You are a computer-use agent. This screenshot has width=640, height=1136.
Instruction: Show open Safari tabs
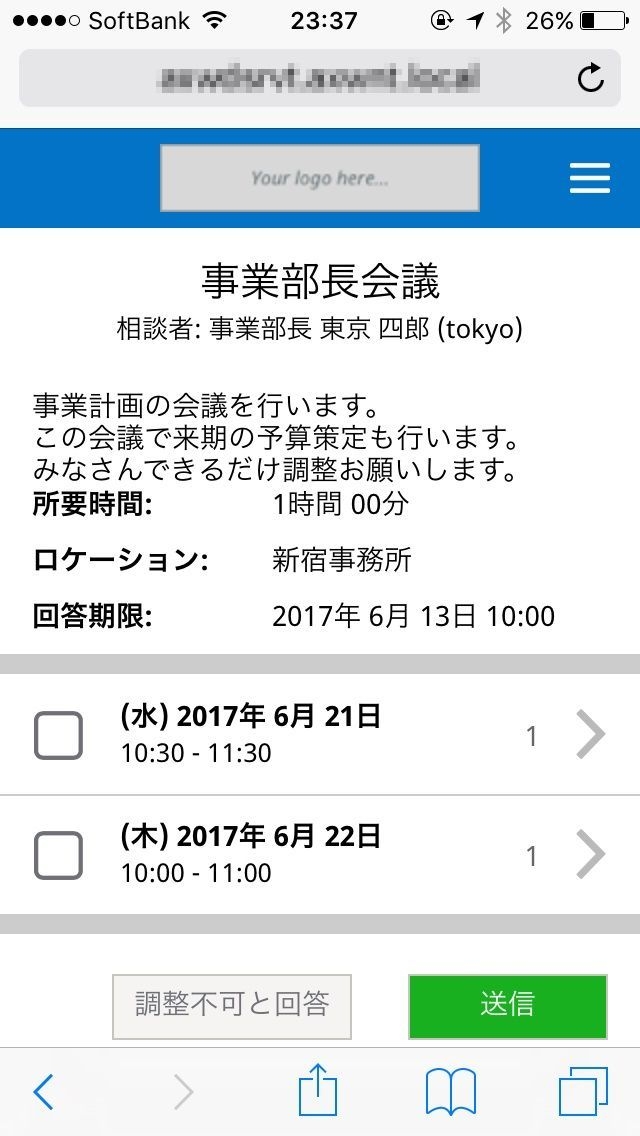tap(583, 1093)
